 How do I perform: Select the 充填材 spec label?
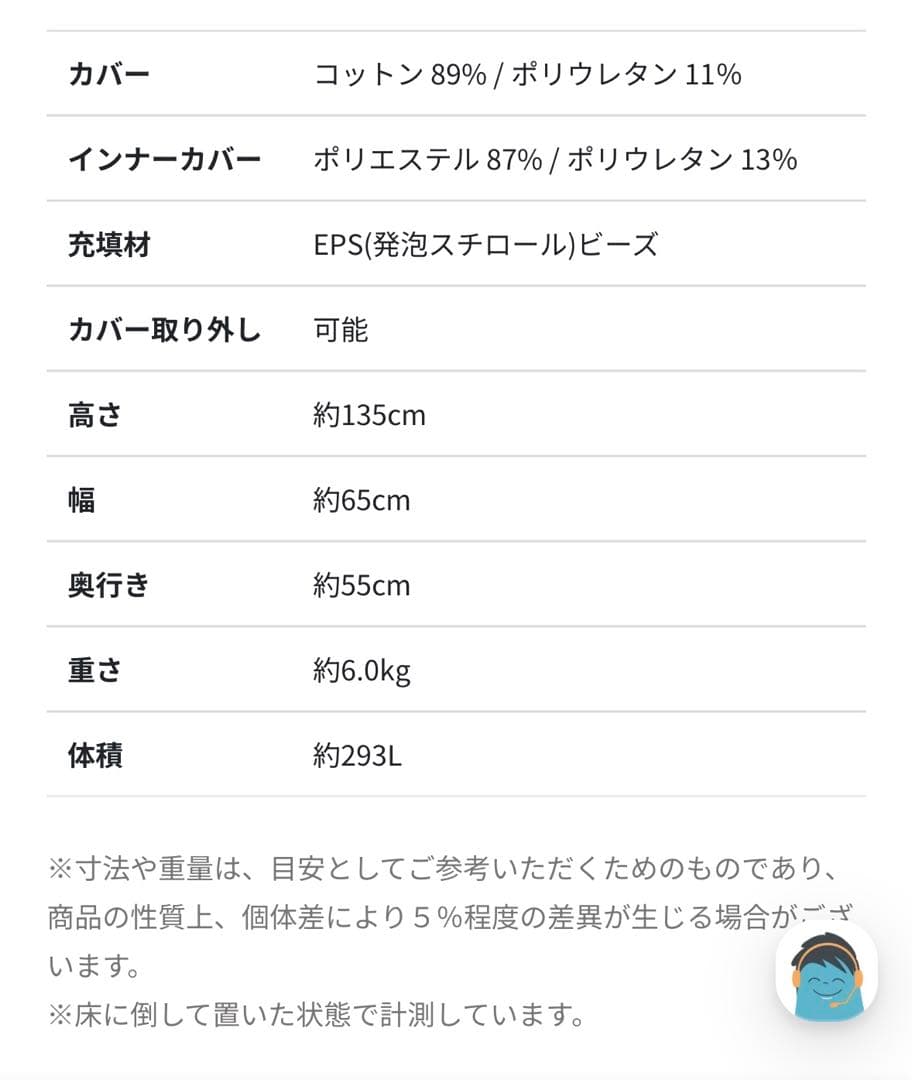pos(108,242)
